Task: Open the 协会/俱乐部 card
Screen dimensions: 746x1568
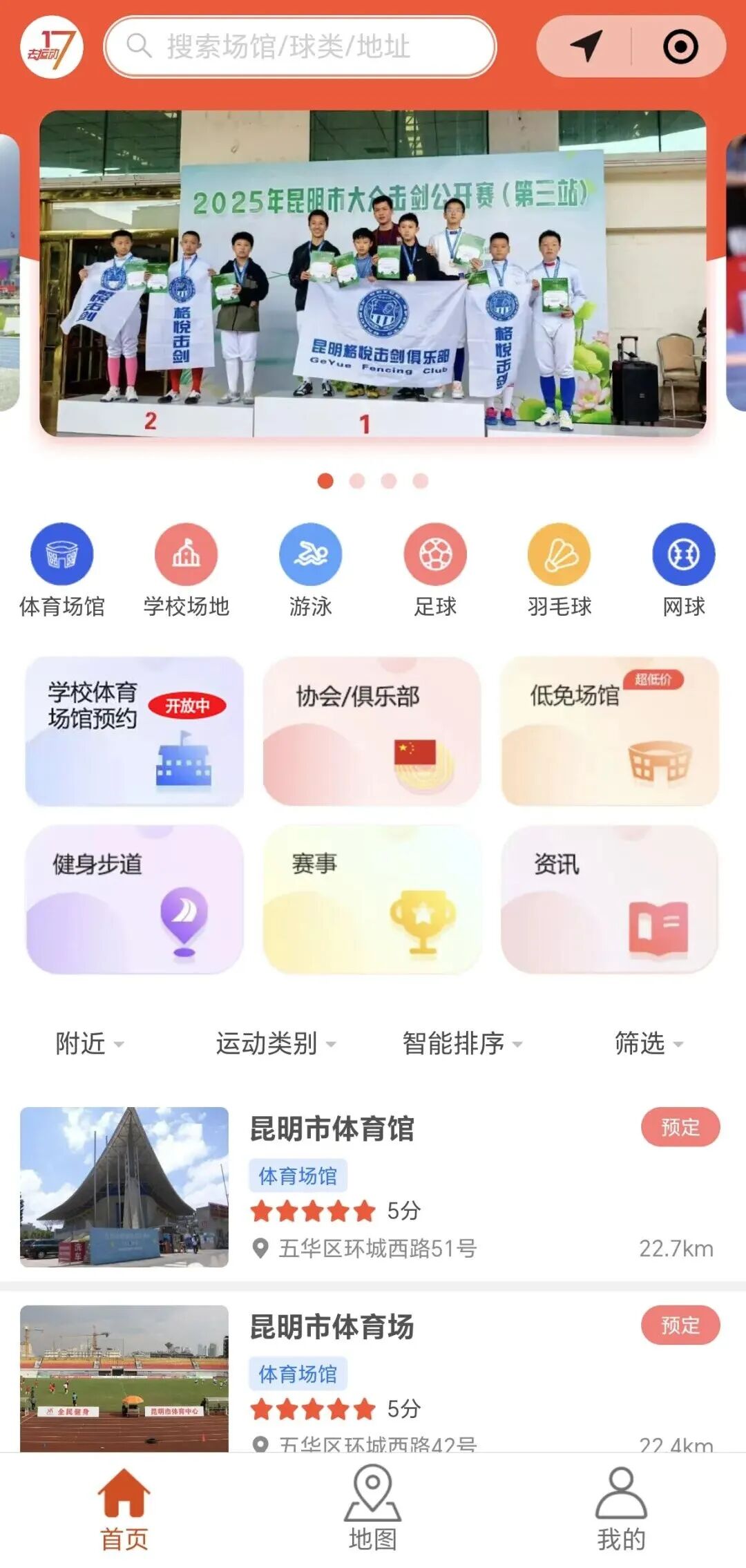Action: click(x=372, y=731)
